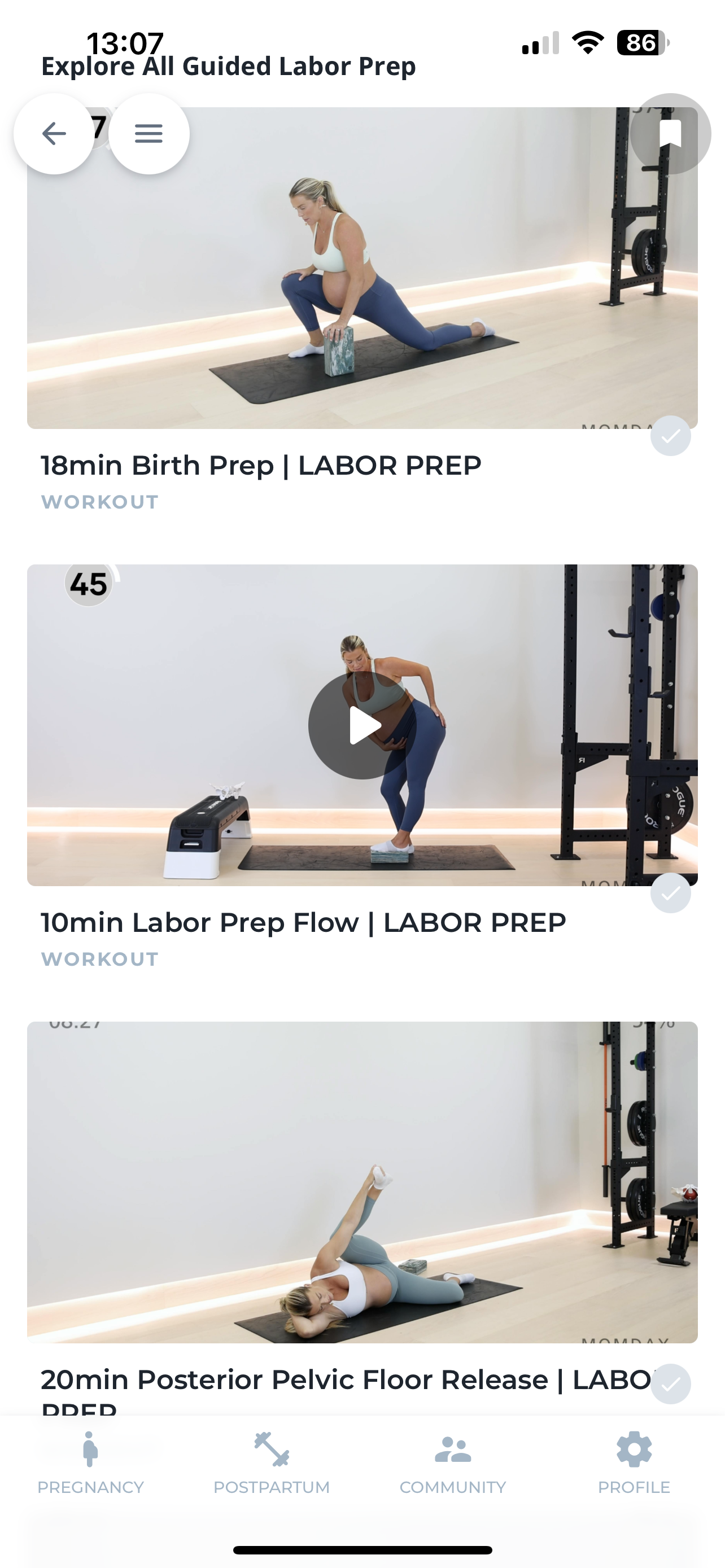Go back using the arrow button

click(54, 134)
